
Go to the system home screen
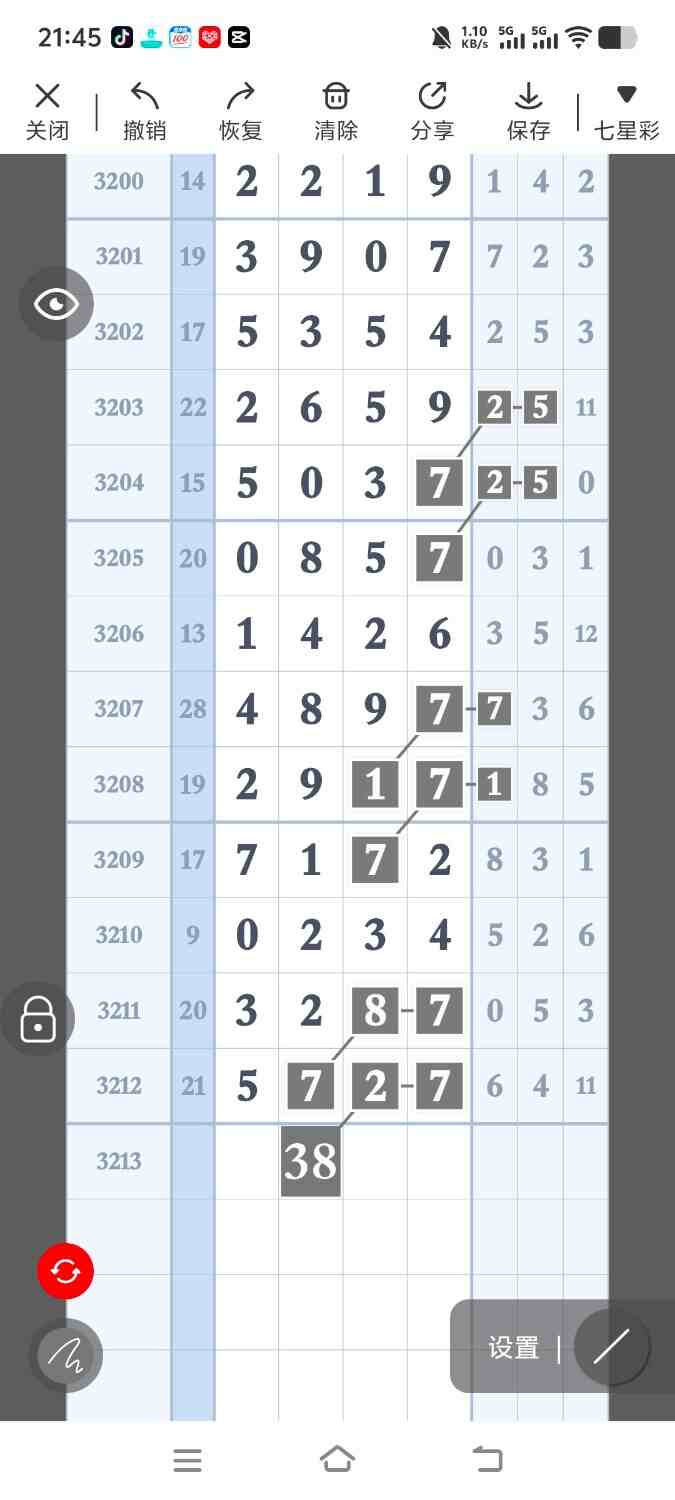338,1460
